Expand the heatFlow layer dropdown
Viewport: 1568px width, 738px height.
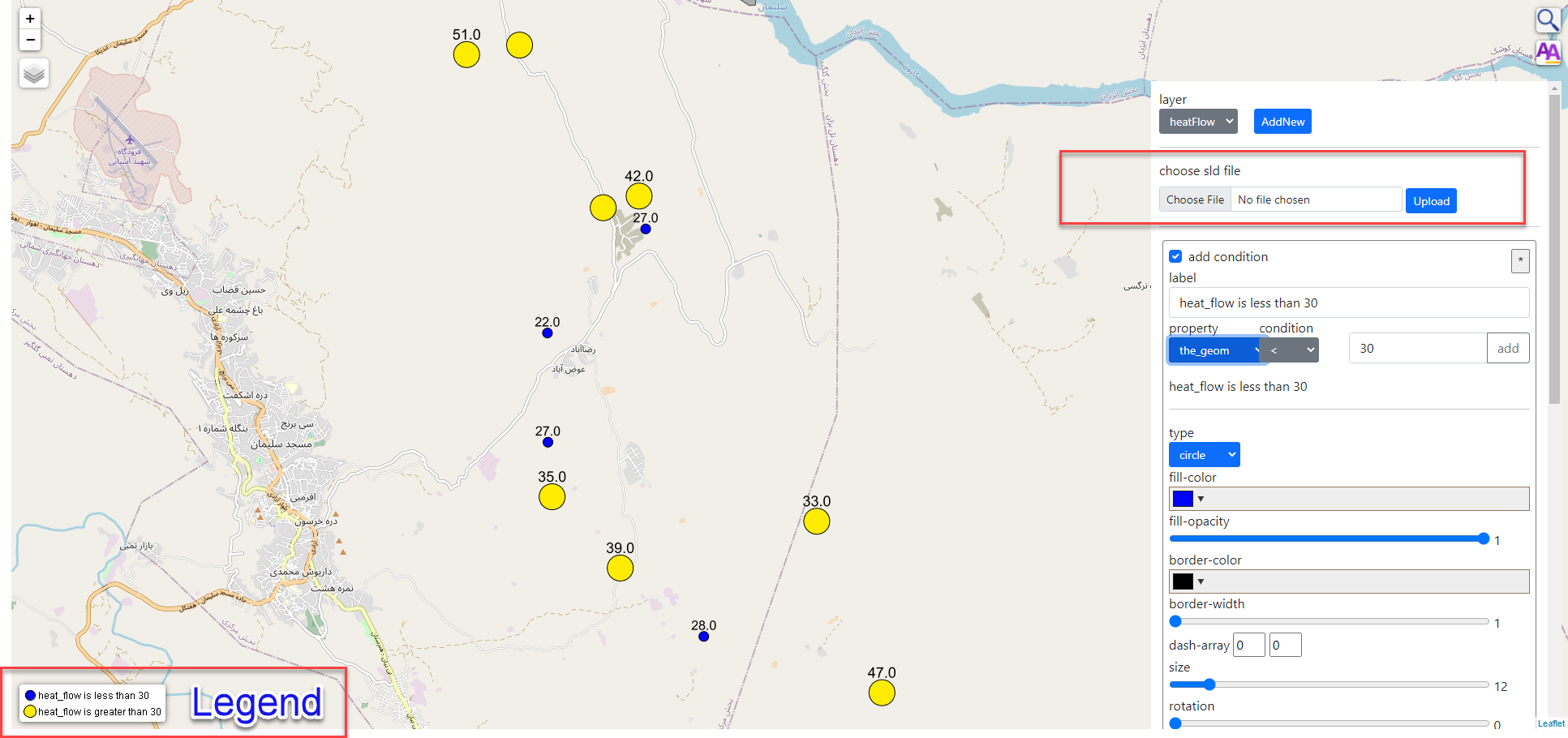pyautogui.click(x=1198, y=122)
